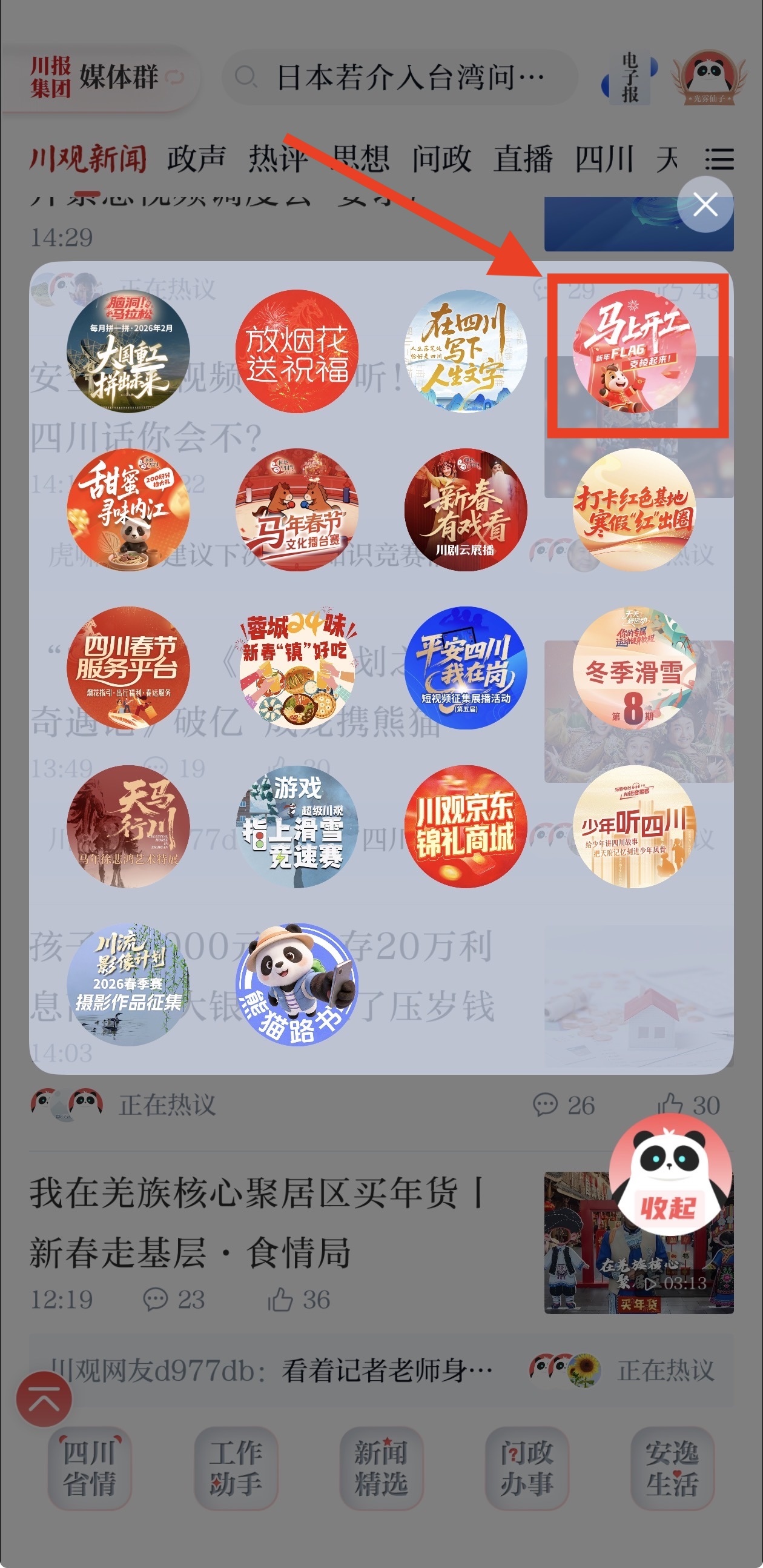The width and height of the screenshot is (763, 1568).
Task: Open 四川春节服务平台
Action: click(128, 668)
